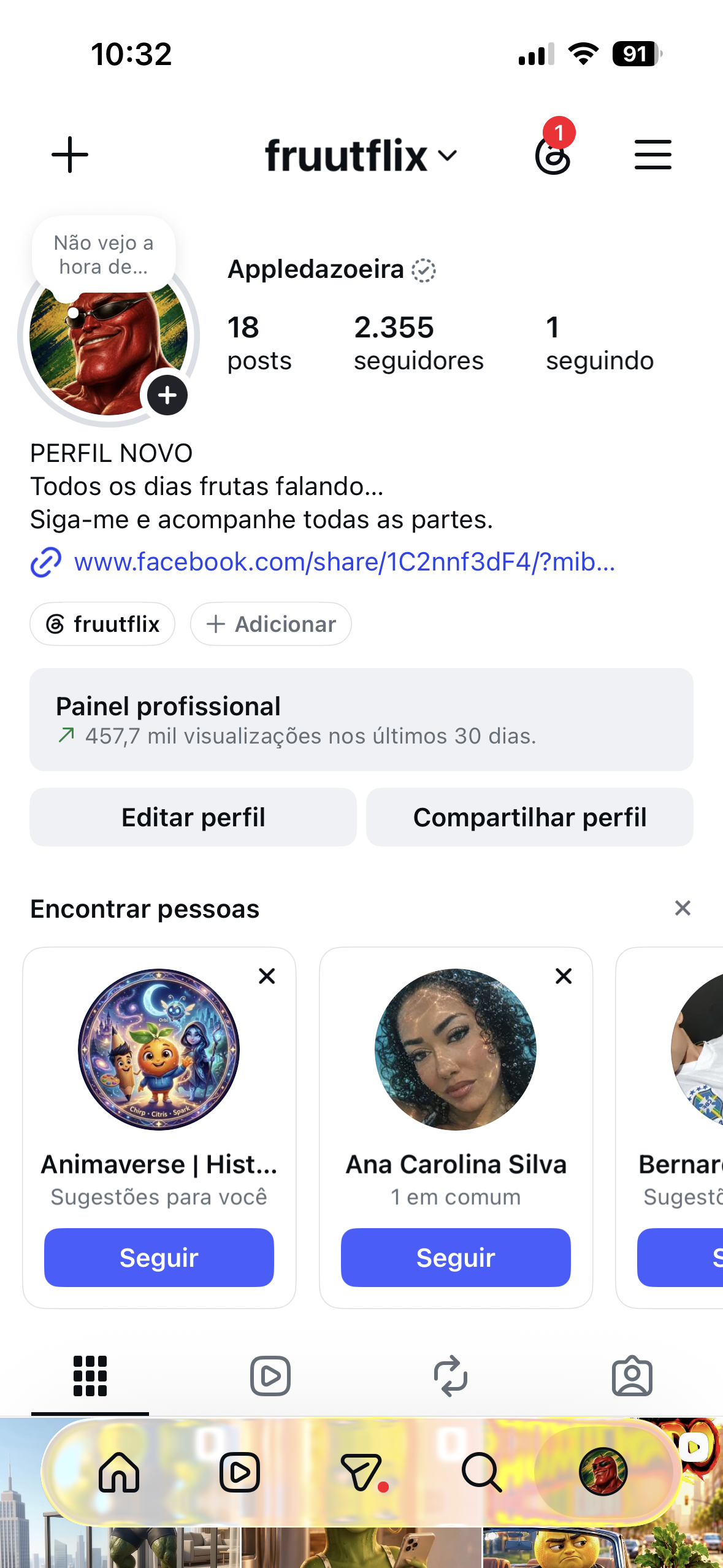723x1568 pixels.
Task: Tap Editar perfil
Action: (x=193, y=817)
